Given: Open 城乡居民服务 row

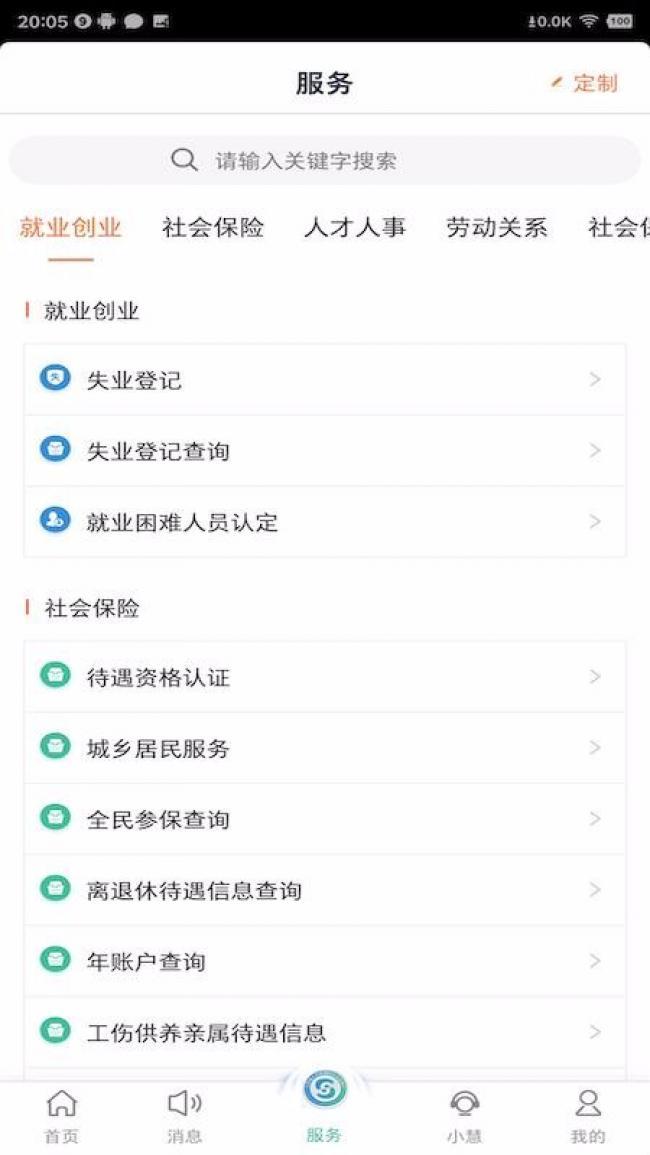Looking at the screenshot, I should click(x=325, y=748).
